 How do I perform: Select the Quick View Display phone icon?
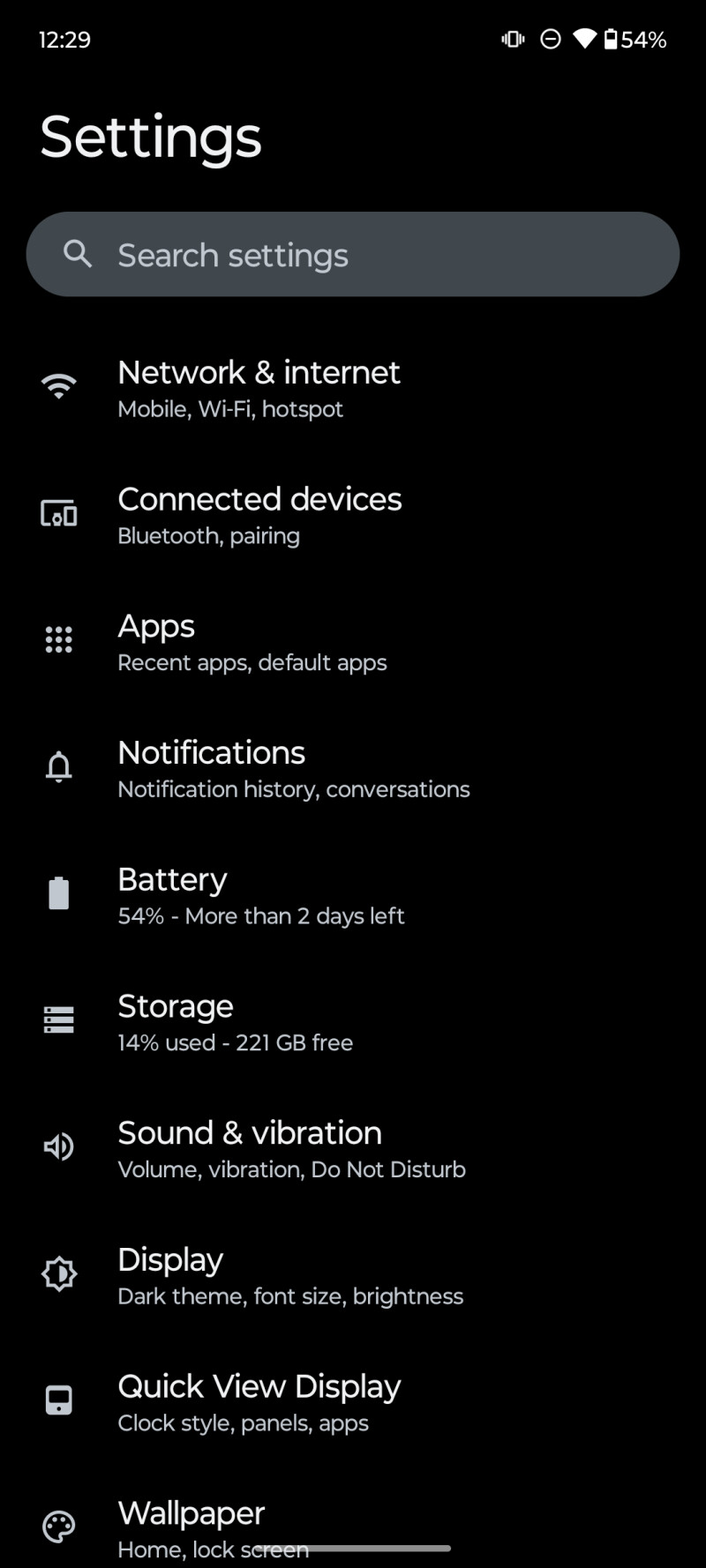pos(58,1400)
